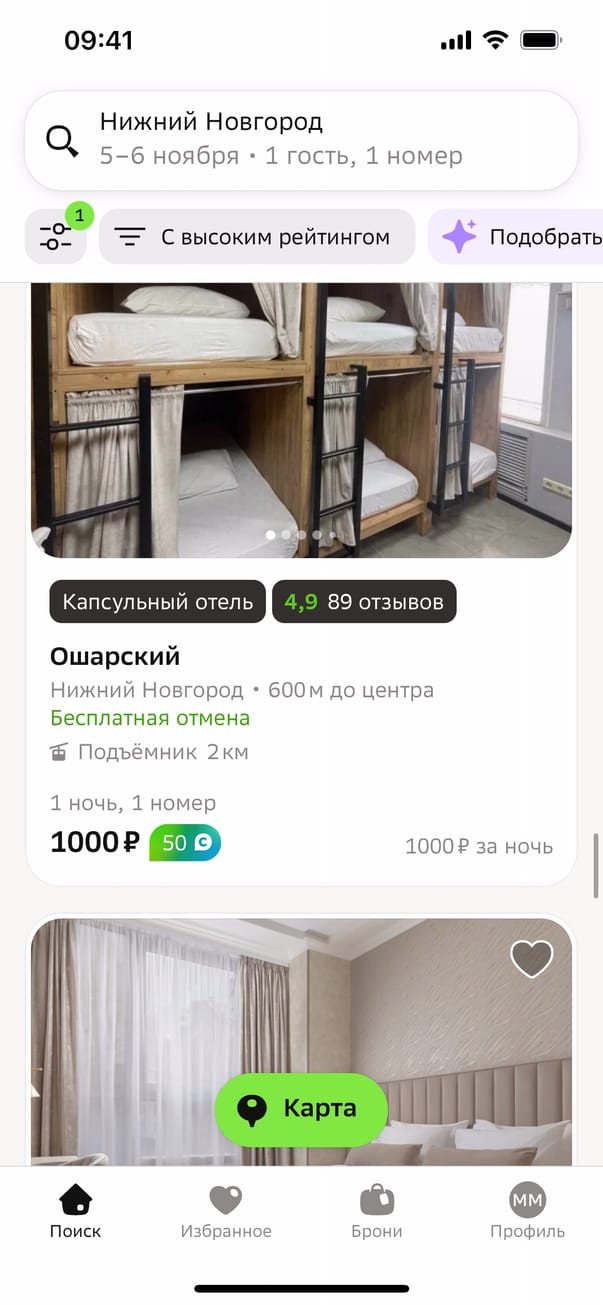This screenshot has width=603, height=1305.
Task: Tap the Подобрать chip
Action: [520, 237]
